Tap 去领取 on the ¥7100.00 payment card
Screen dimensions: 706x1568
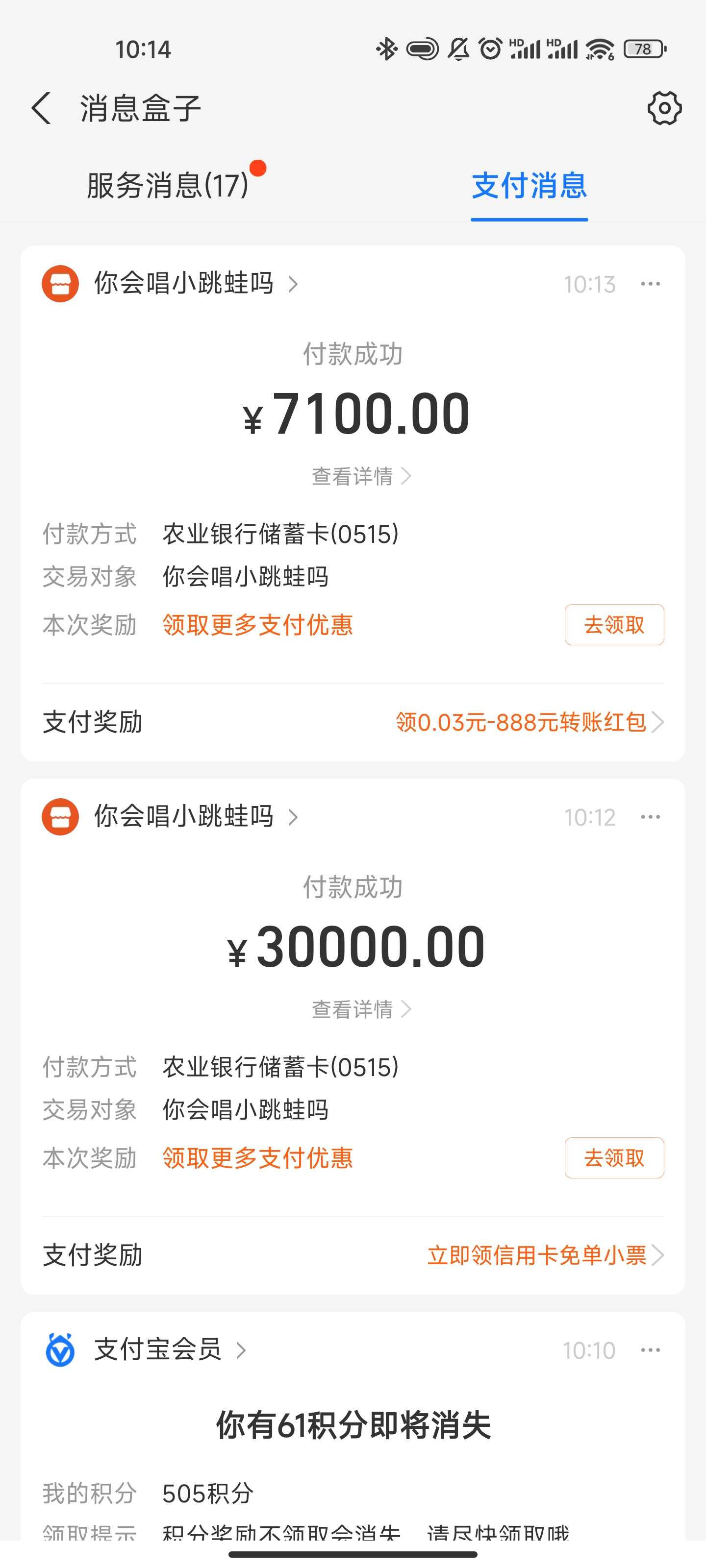(x=613, y=625)
